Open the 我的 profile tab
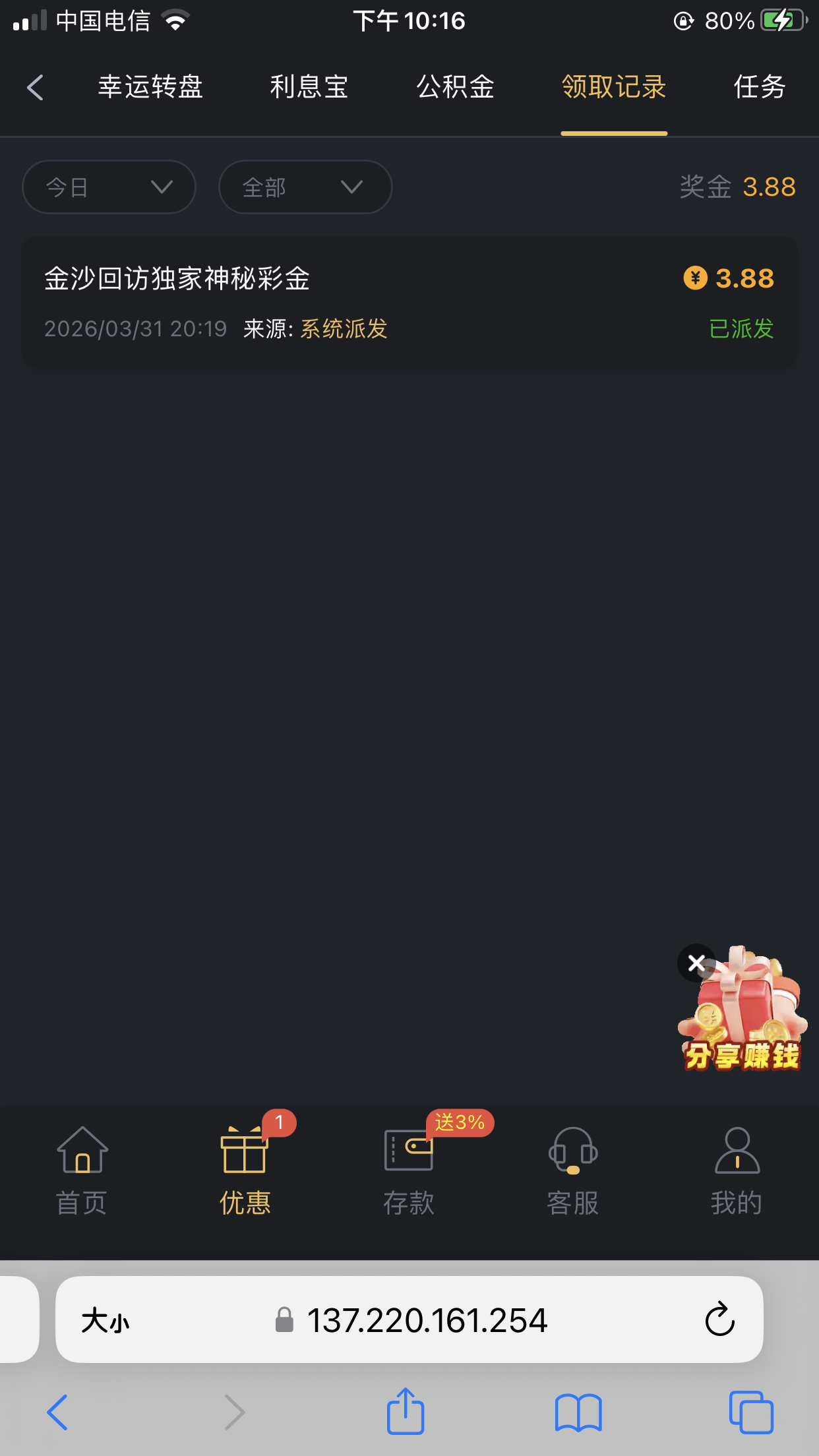The height and width of the screenshot is (1456, 819). 737,1170
